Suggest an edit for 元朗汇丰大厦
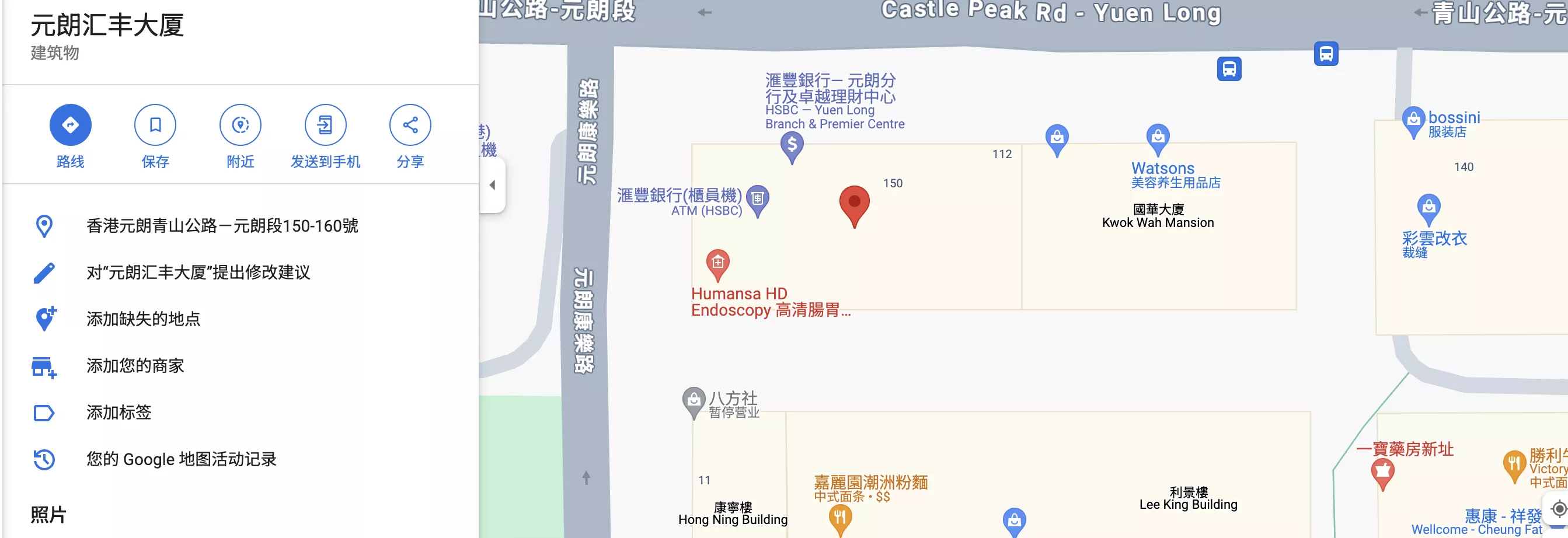 (198, 273)
